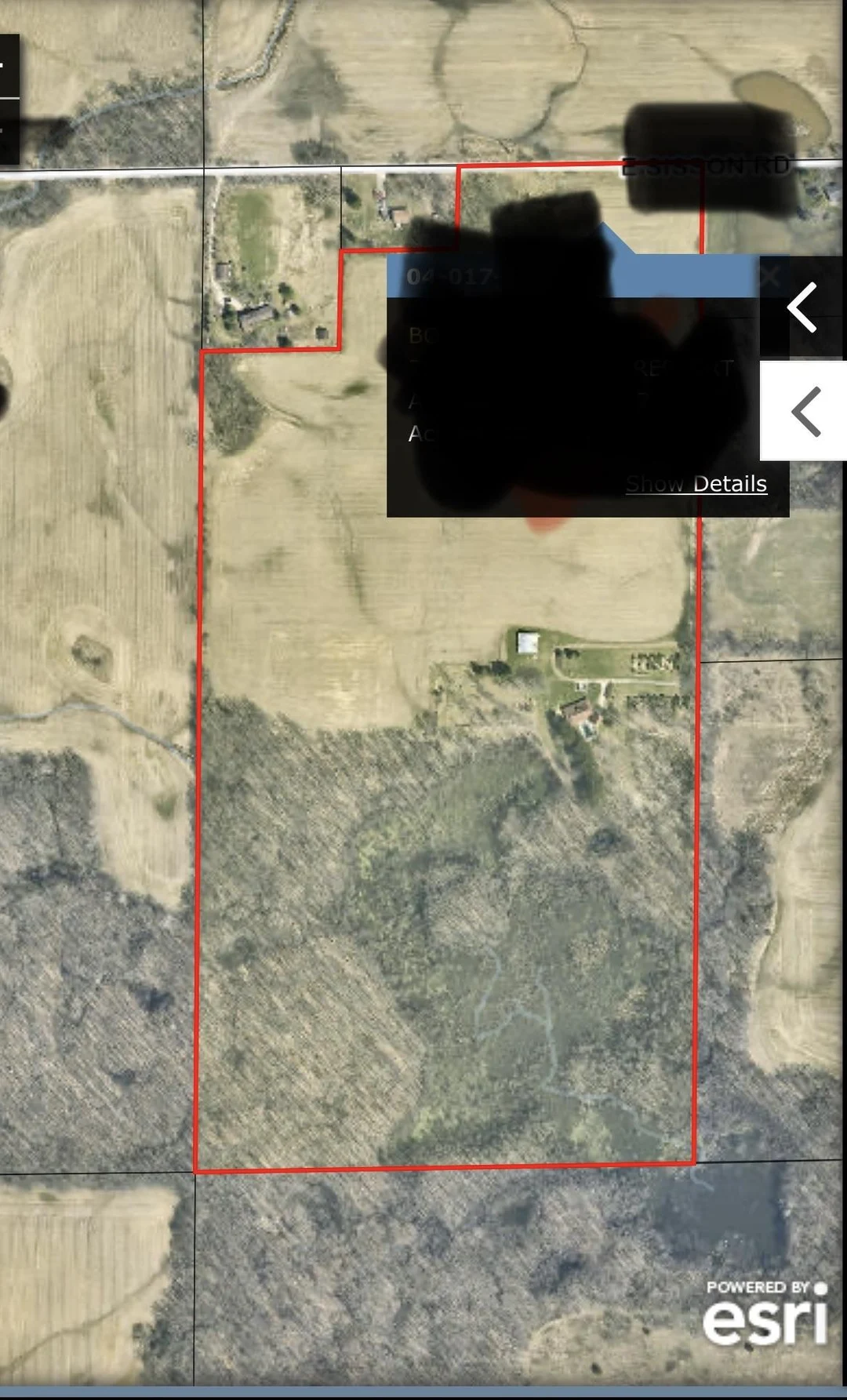Image resolution: width=847 pixels, height=1400 pixels.
Task: Zoom out on the map
Action: pos(6,131)
